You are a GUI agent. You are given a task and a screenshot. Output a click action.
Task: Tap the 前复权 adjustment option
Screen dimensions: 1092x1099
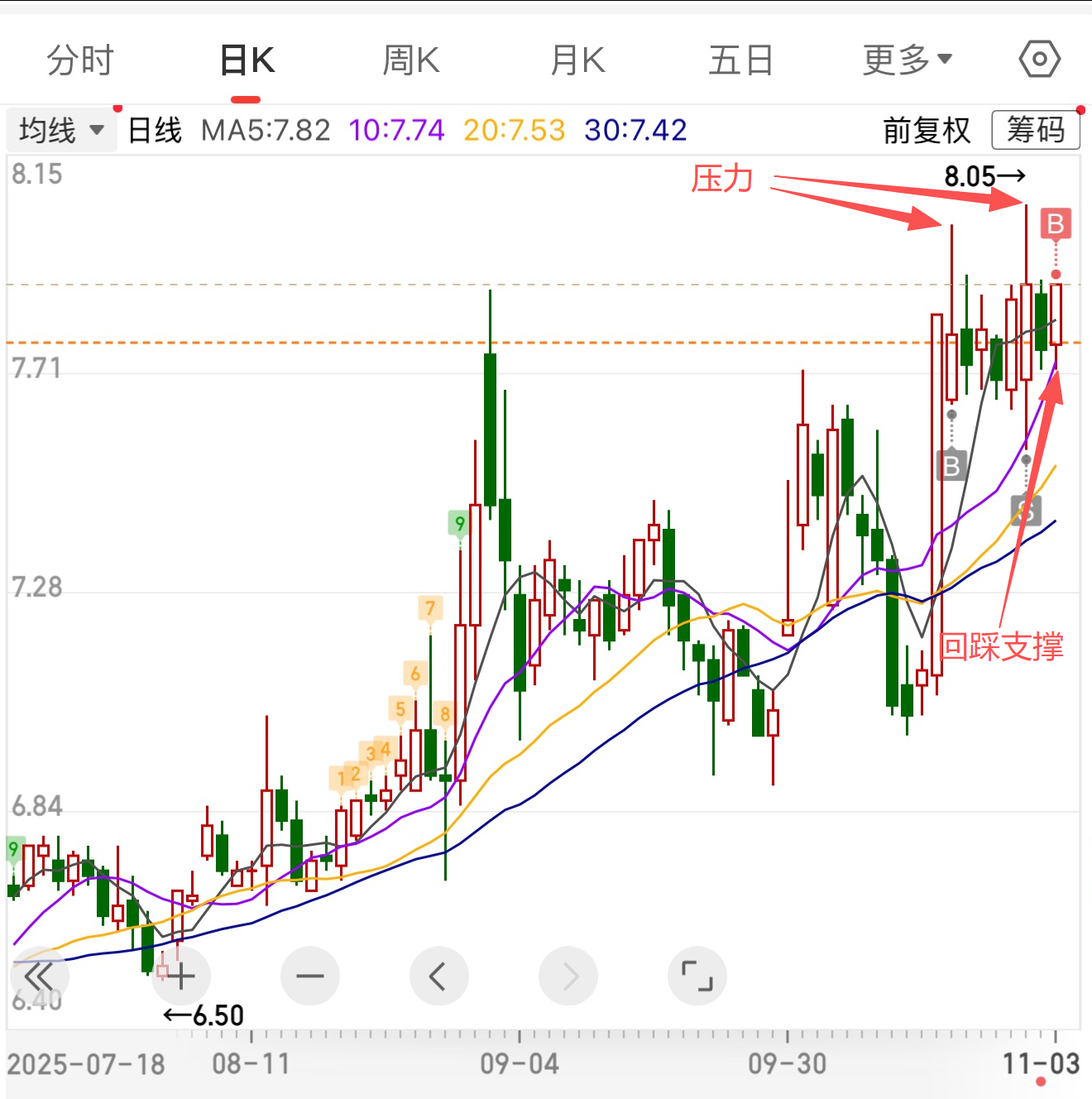tap(926, 130)
